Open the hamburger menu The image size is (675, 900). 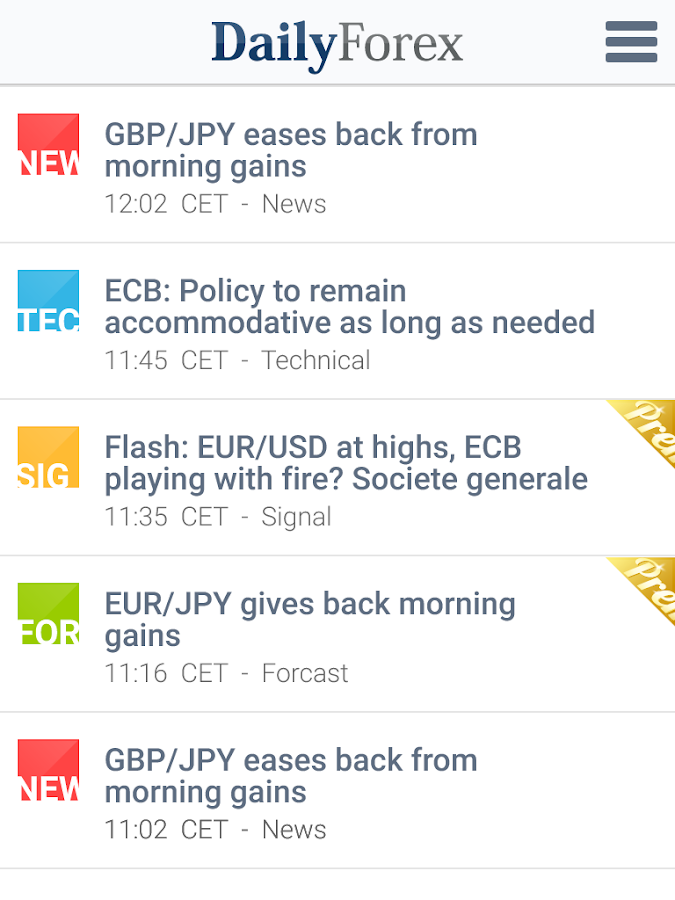coord(631,42)
